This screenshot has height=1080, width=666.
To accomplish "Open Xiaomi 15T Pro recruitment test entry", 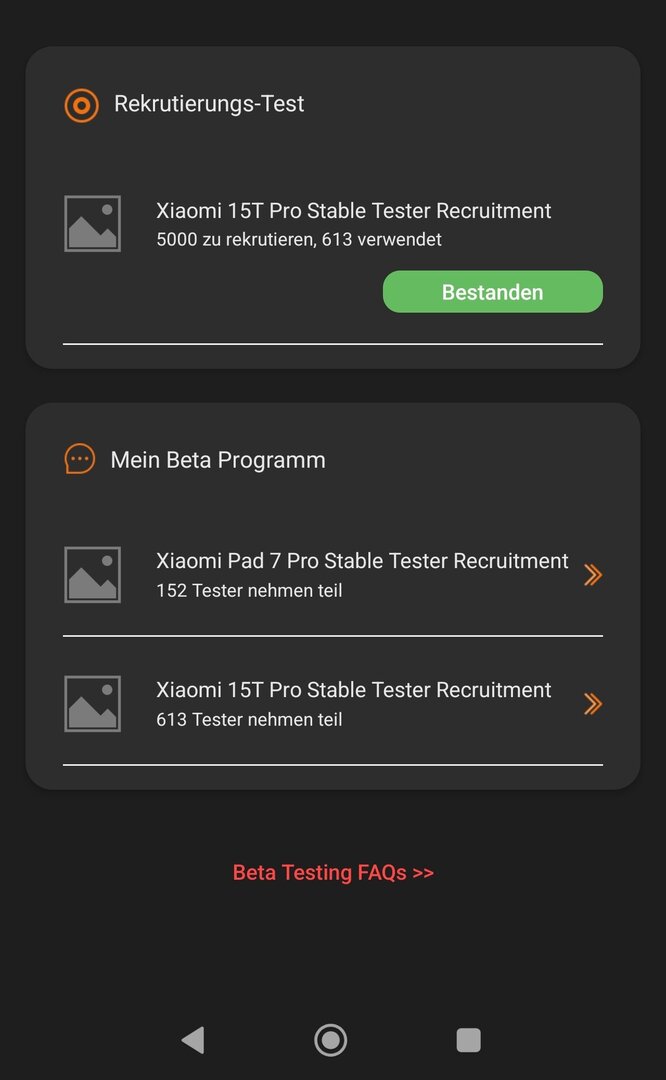I will click(353, 223).
